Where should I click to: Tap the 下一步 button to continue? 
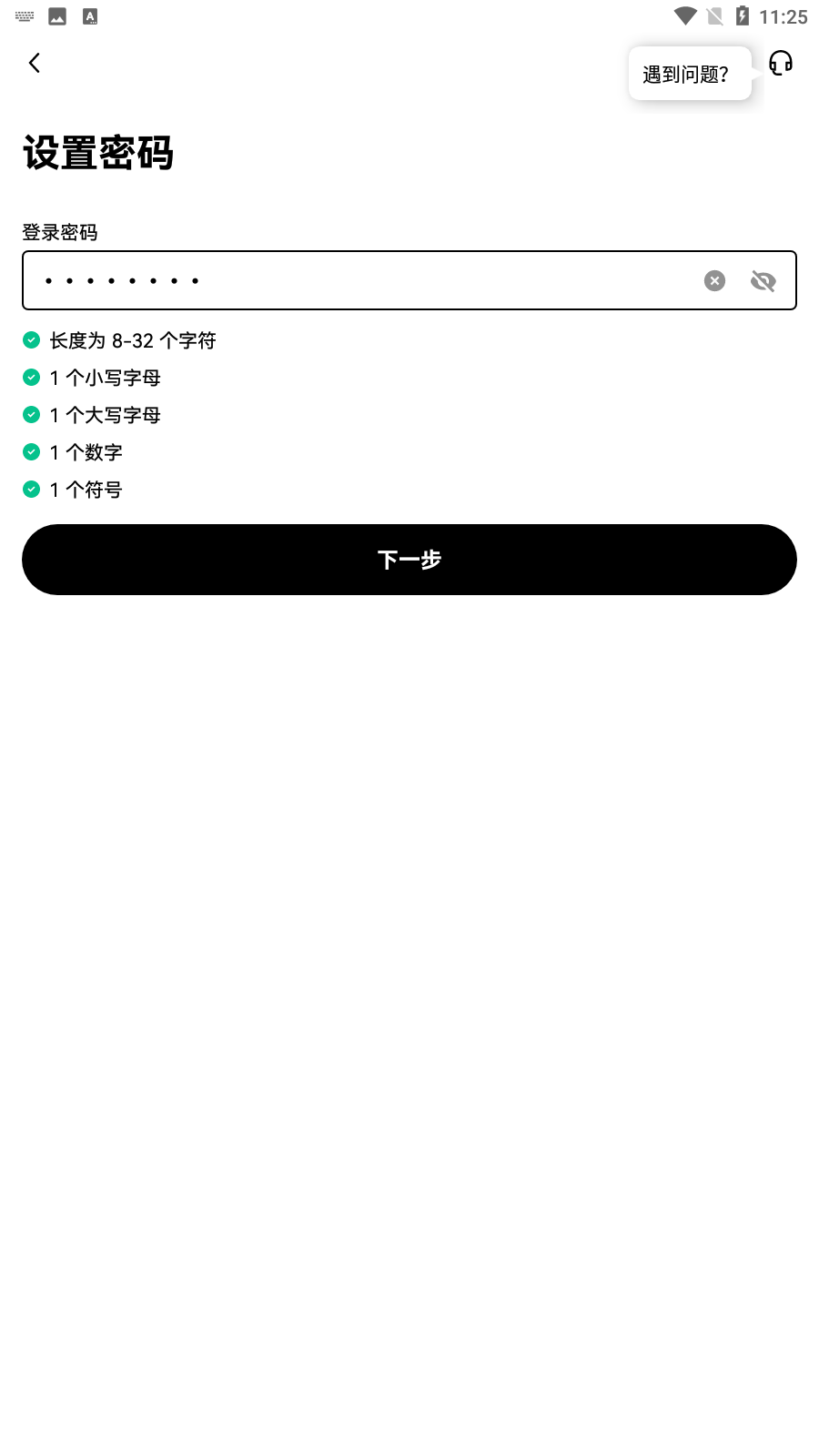(x=409, y=559)
